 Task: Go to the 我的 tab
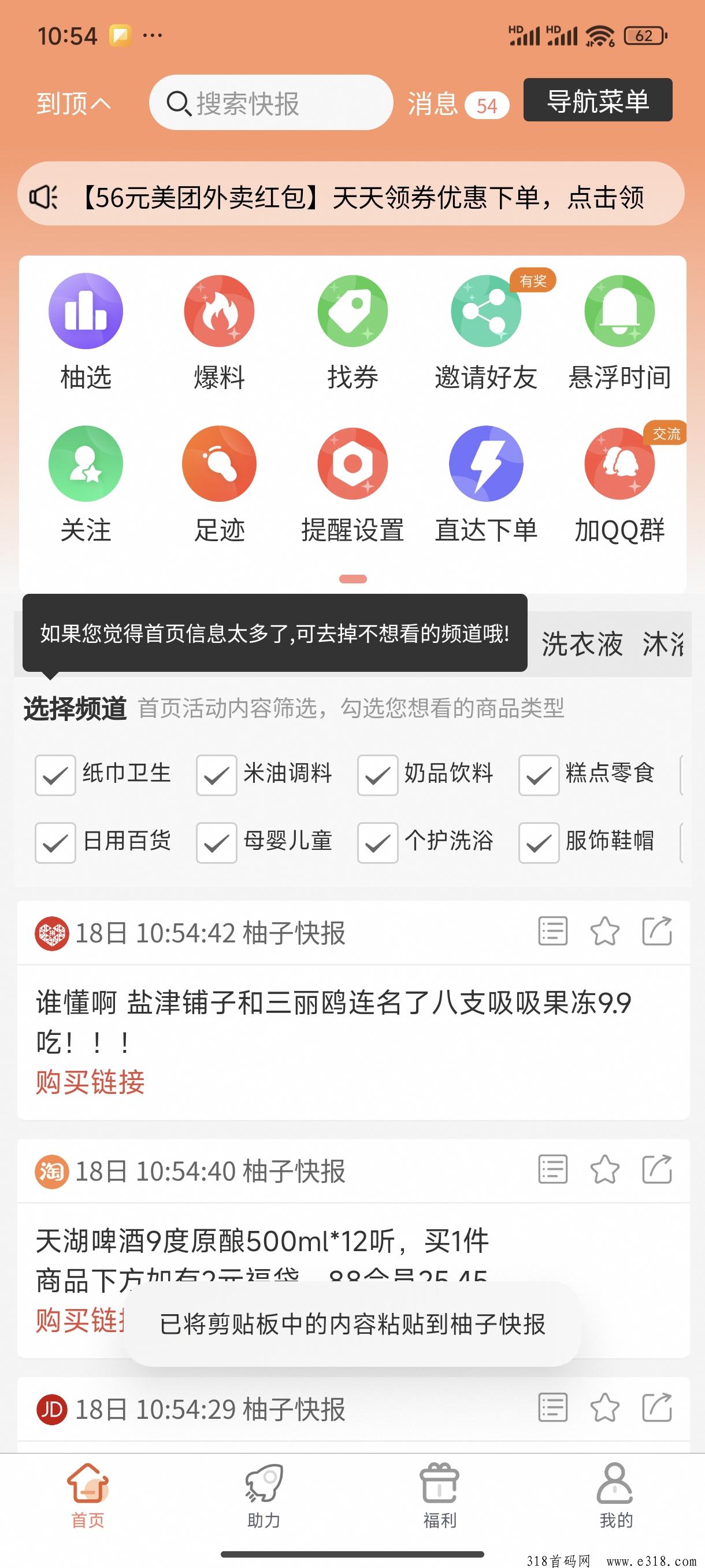point(615,1496)
